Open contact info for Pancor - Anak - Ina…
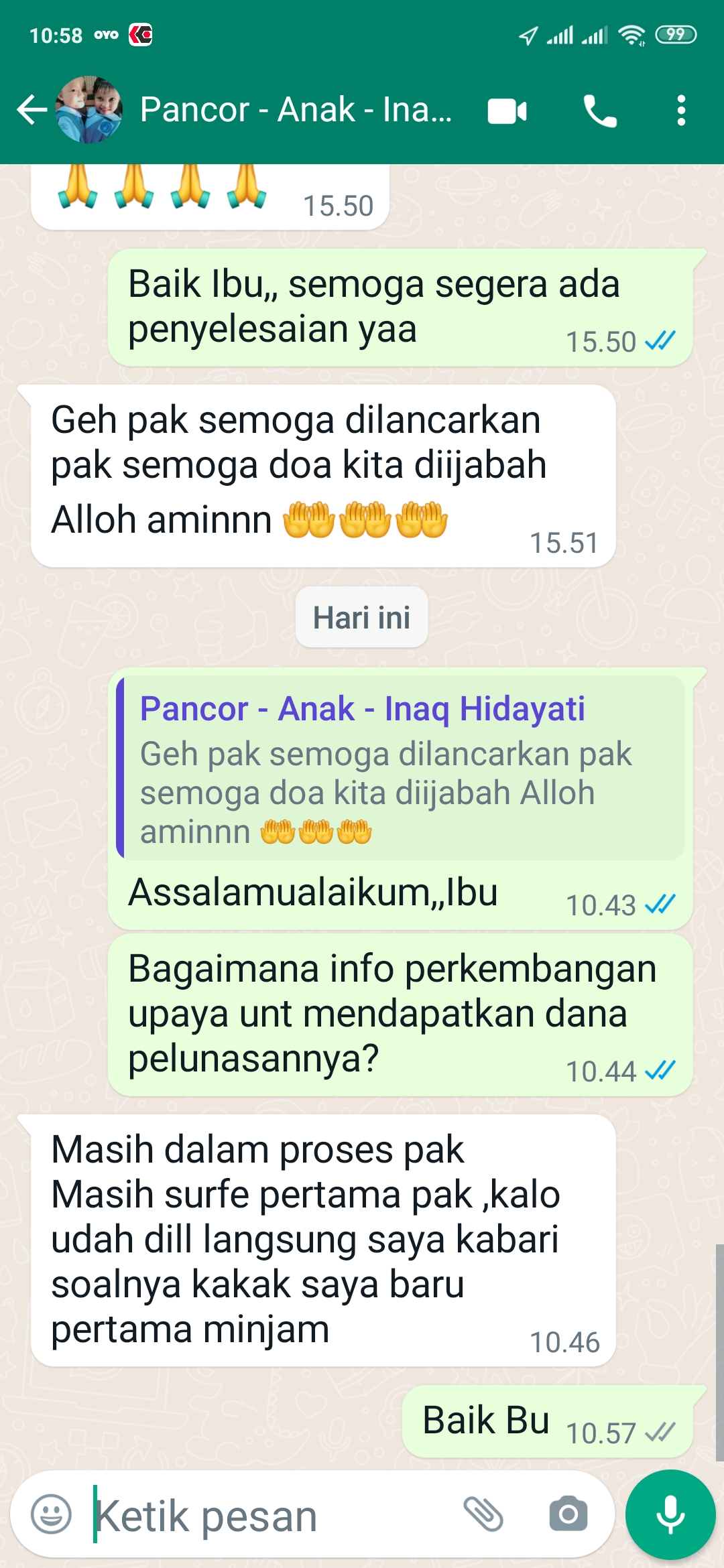Viewport: 724px width, 1568px height. (295, 110)
